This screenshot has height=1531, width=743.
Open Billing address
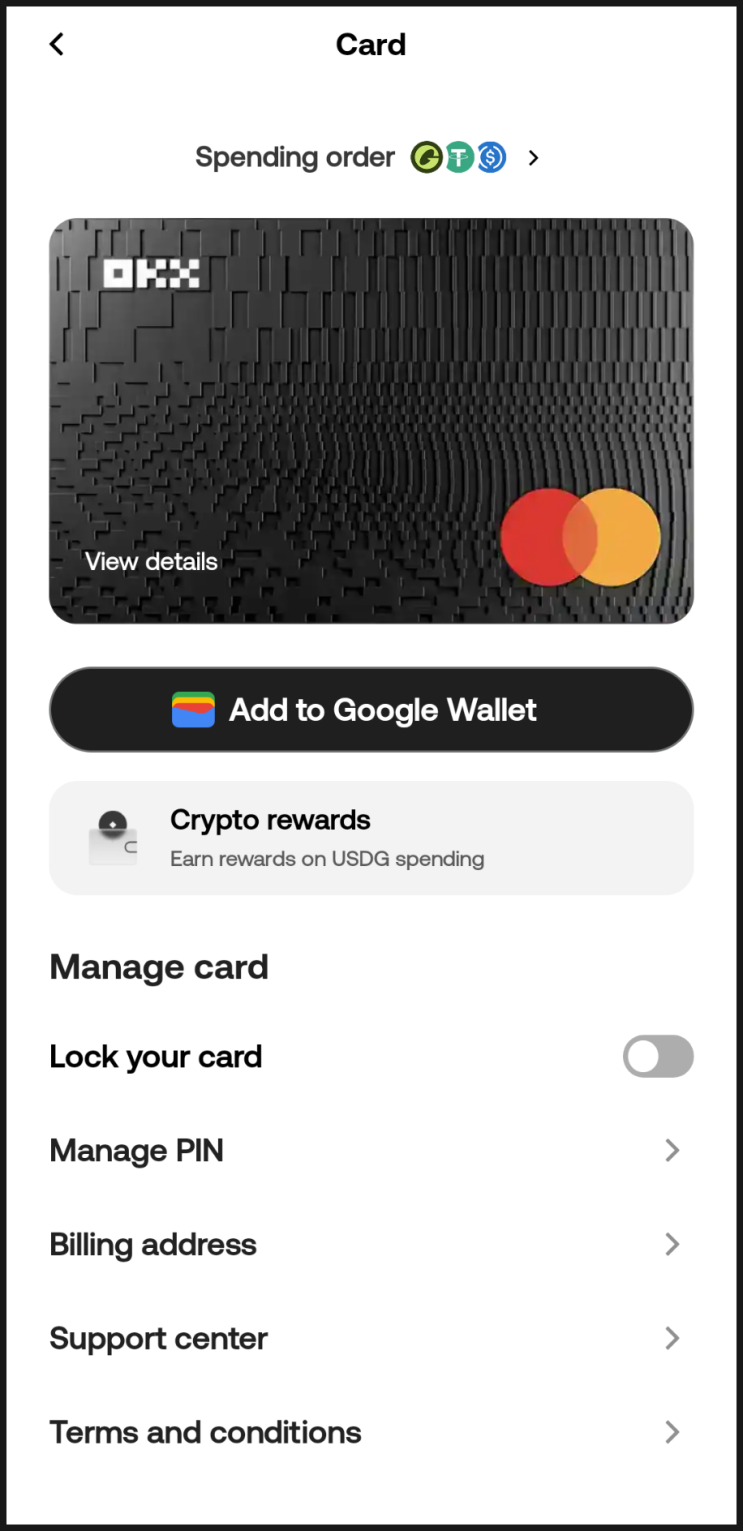click(x=371, y=1244)
